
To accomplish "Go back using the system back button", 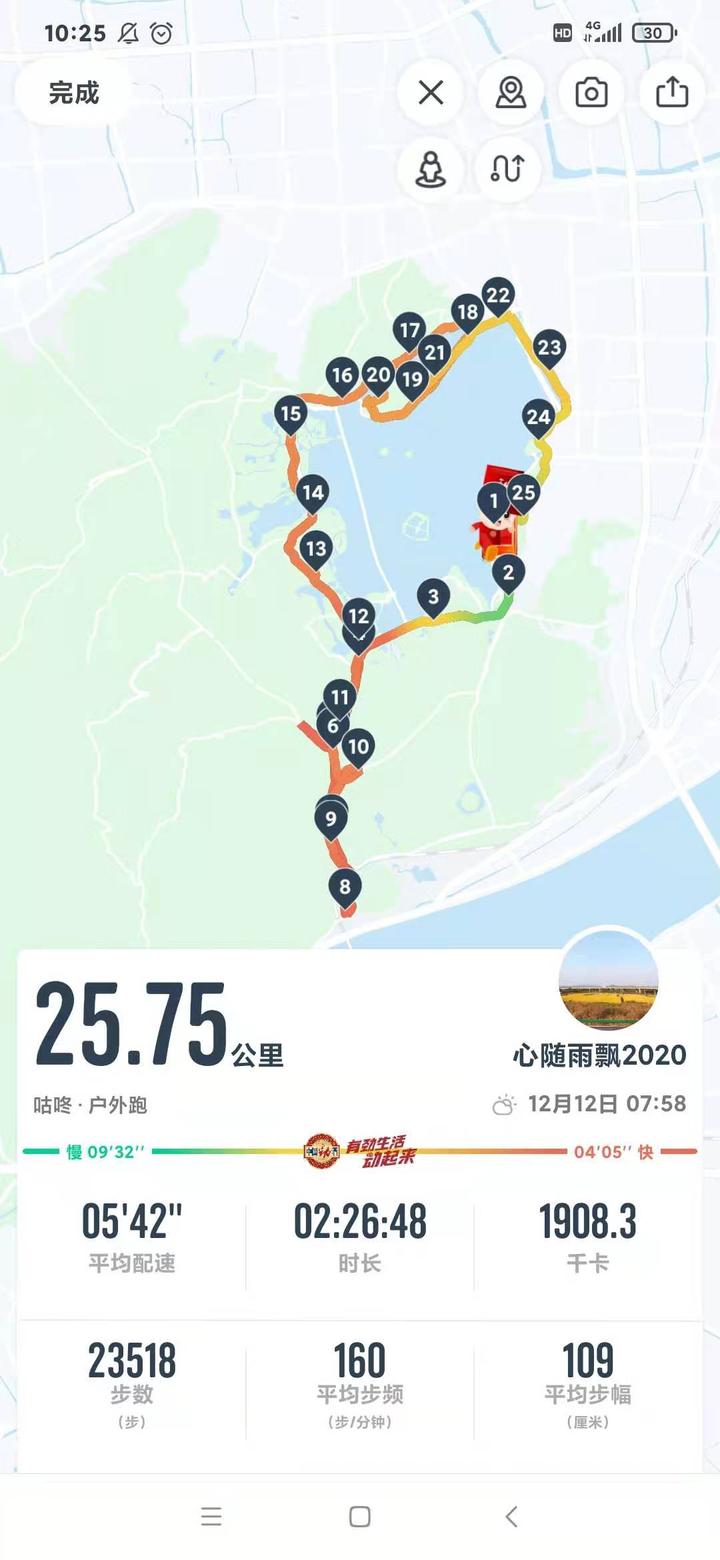I will pyautogui.click(x=511, y=1517).
